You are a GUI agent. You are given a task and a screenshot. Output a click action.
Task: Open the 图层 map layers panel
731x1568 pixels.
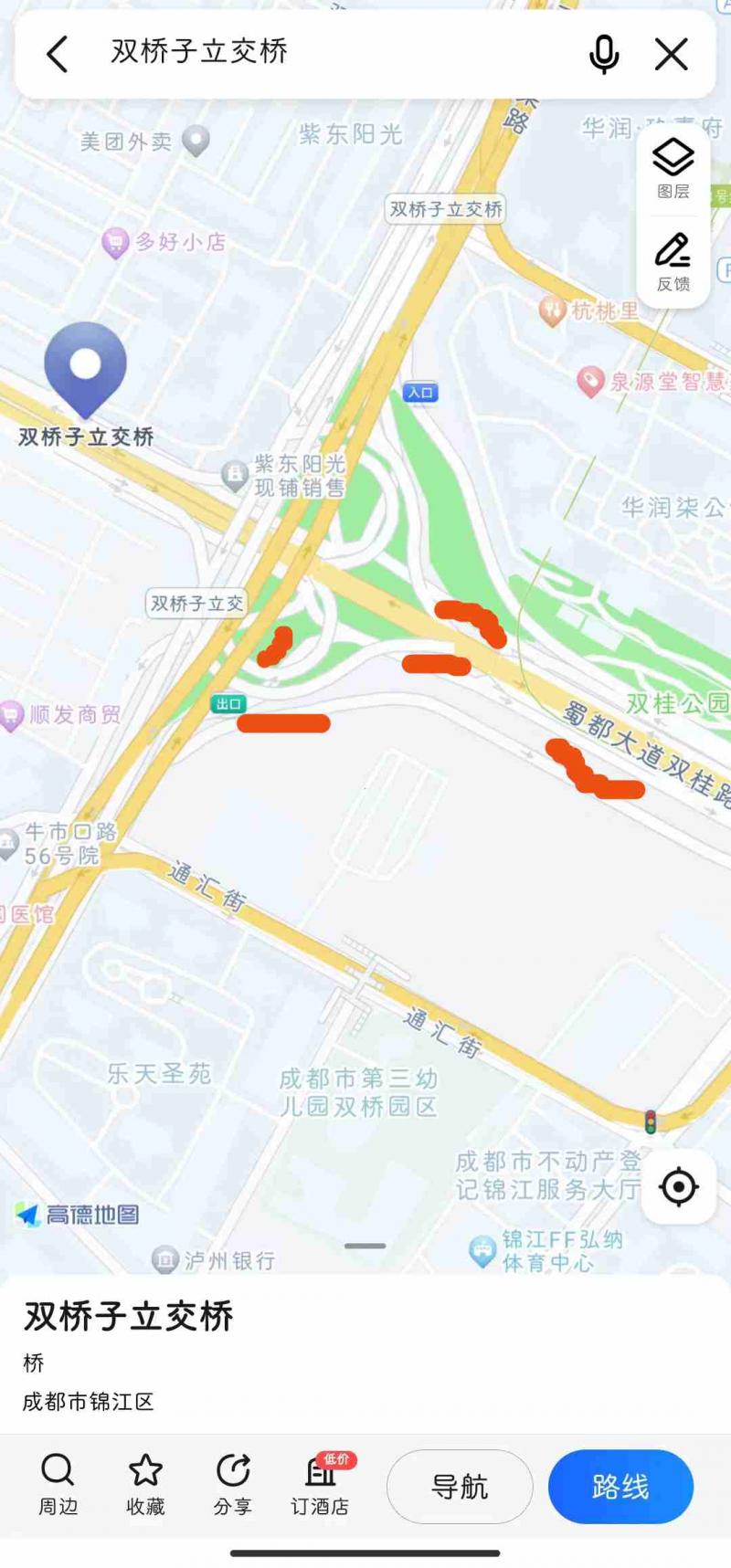[674, 170]
